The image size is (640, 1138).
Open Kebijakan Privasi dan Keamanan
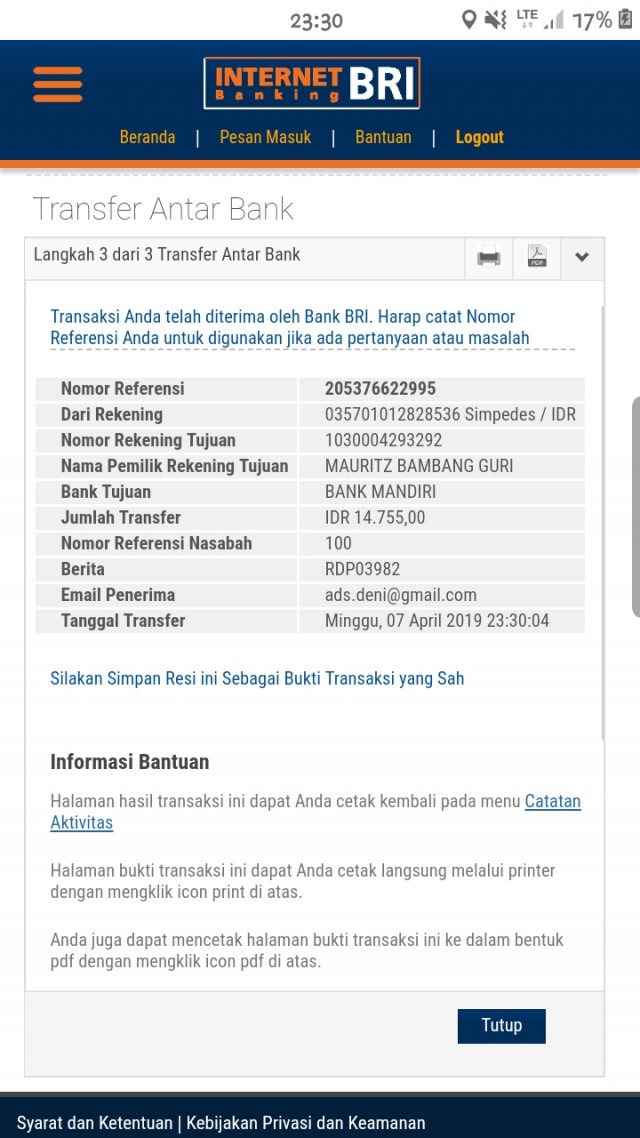click(305, 1123)
